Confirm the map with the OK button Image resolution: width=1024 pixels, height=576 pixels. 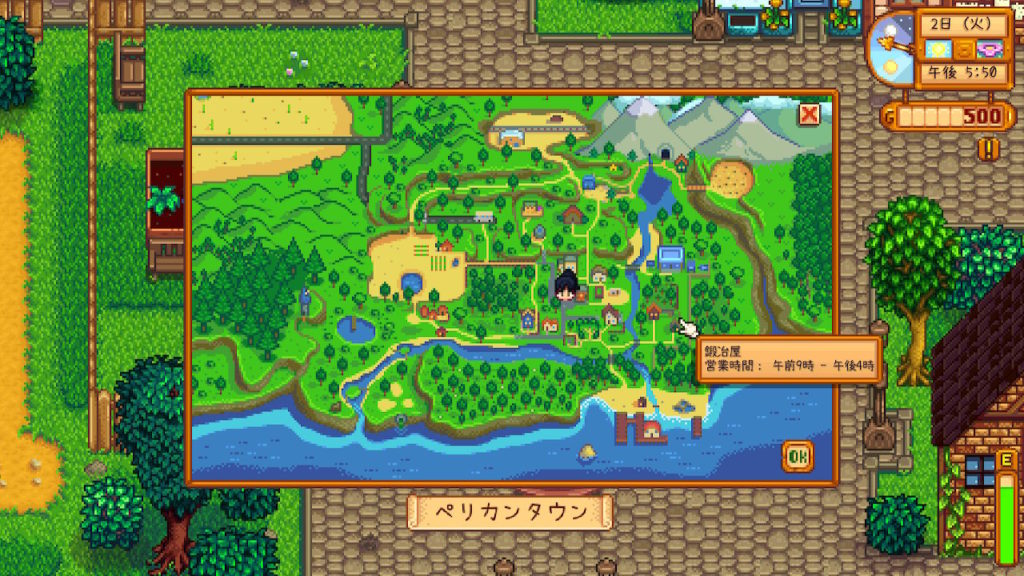click(797, 457)
